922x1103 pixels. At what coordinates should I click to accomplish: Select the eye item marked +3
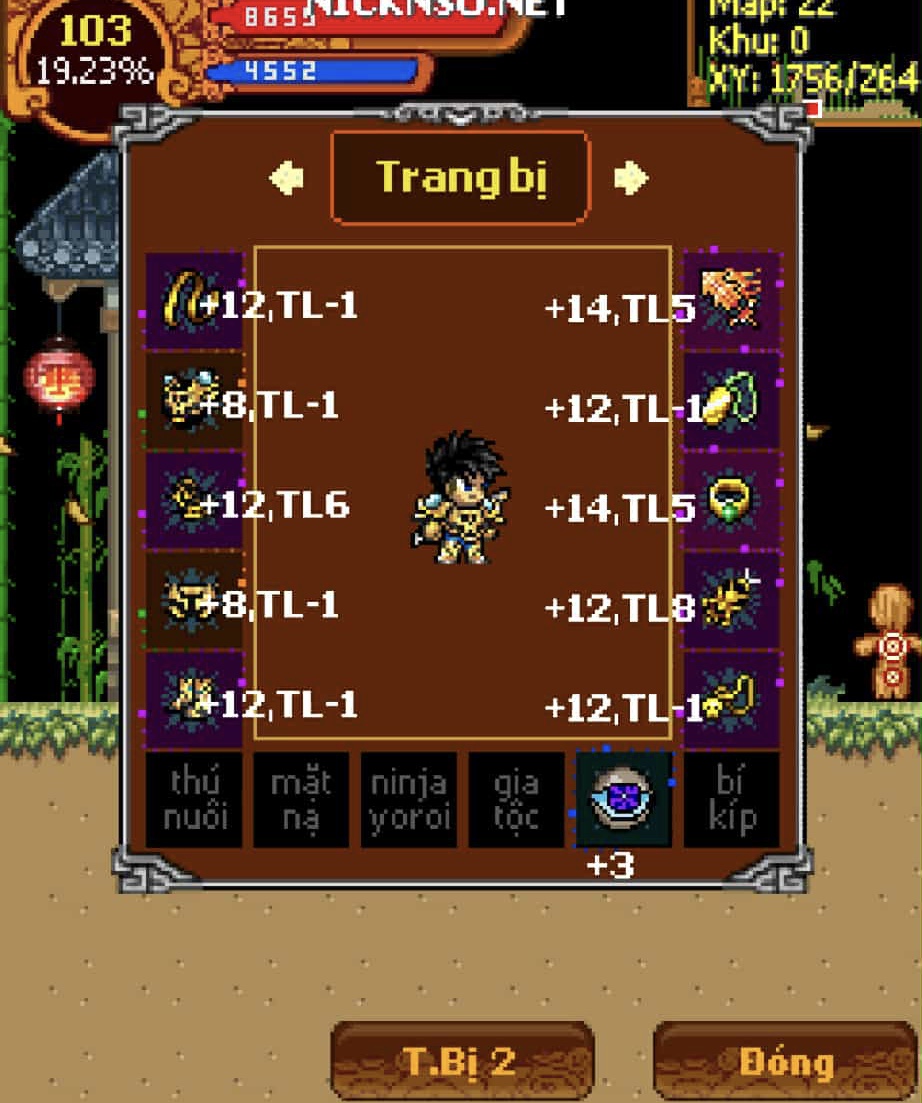623,800
